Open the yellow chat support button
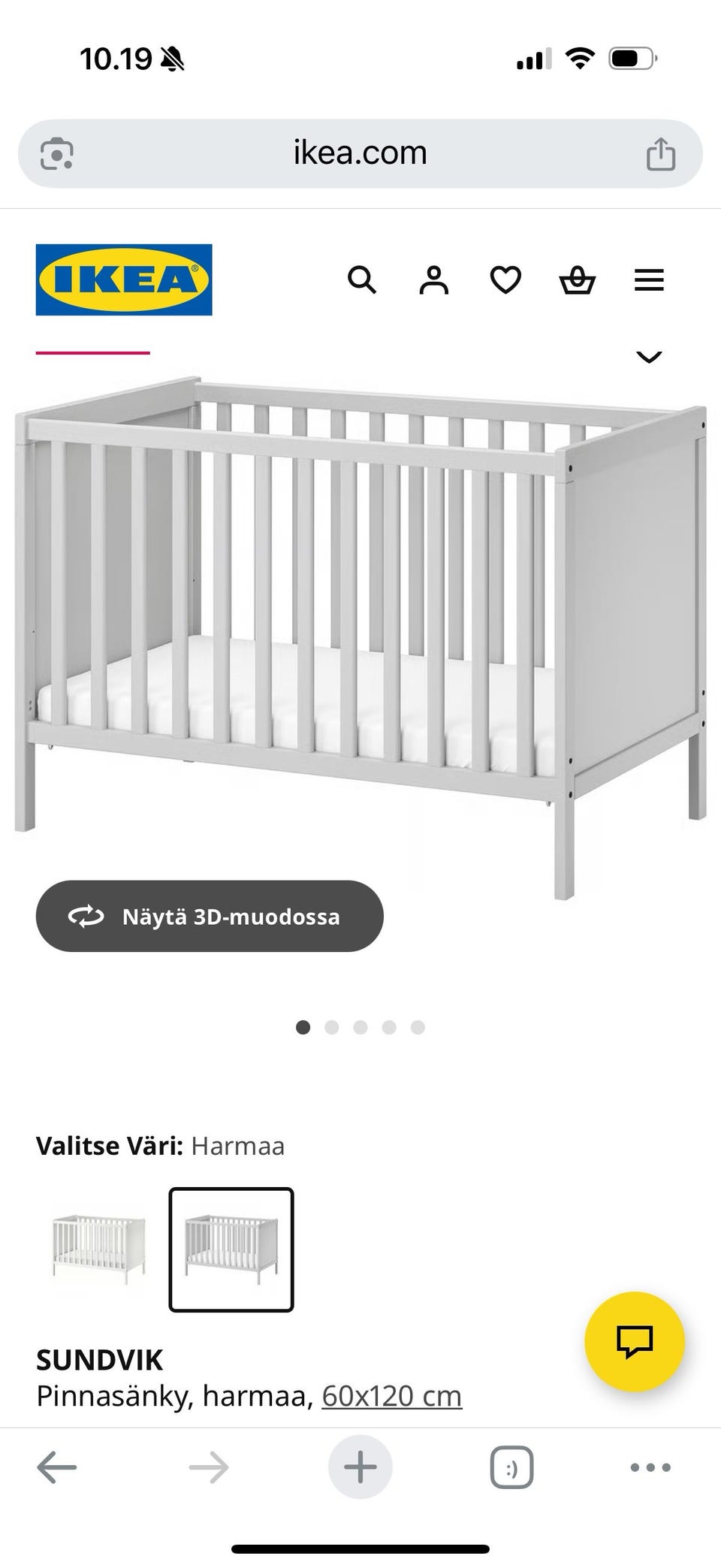 [635, 1341]
